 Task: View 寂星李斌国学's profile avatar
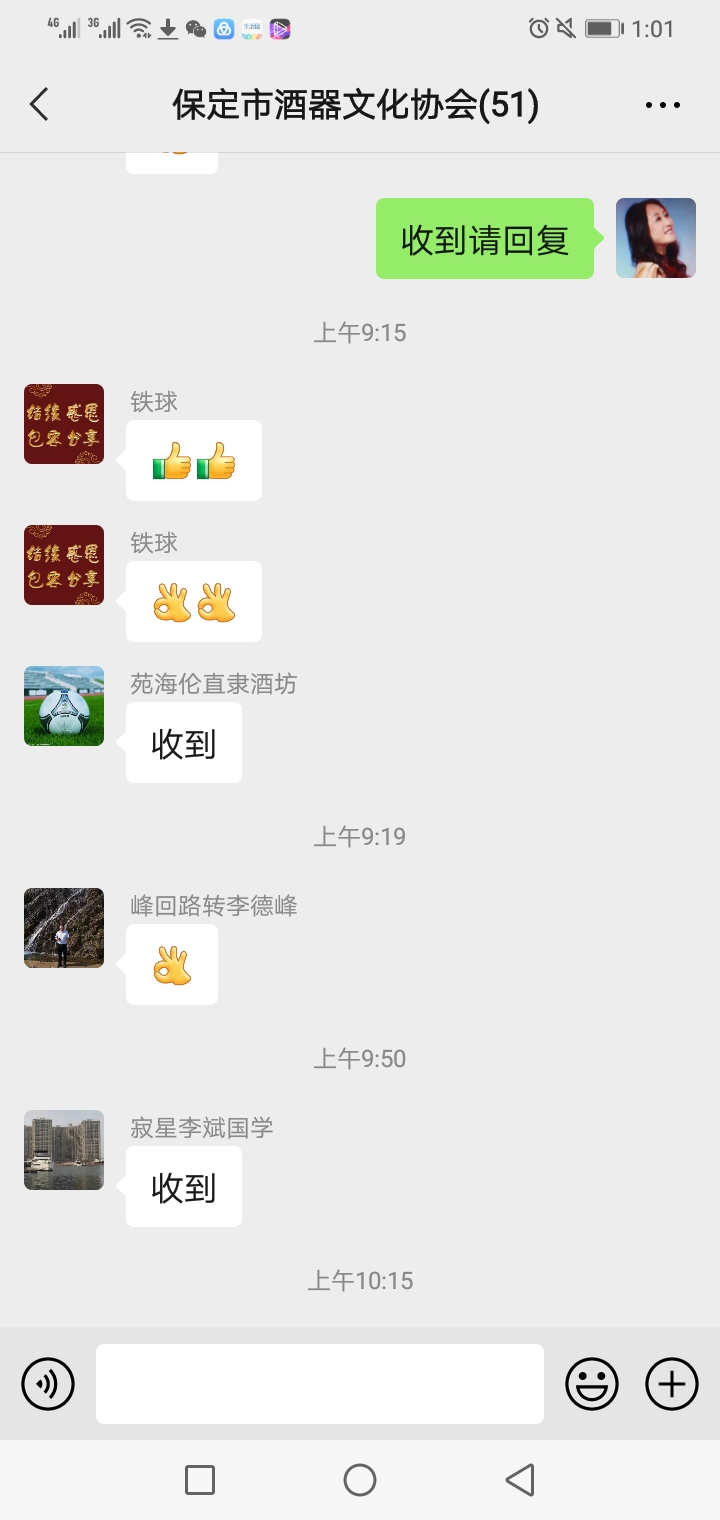click(x=64, y=1150)
